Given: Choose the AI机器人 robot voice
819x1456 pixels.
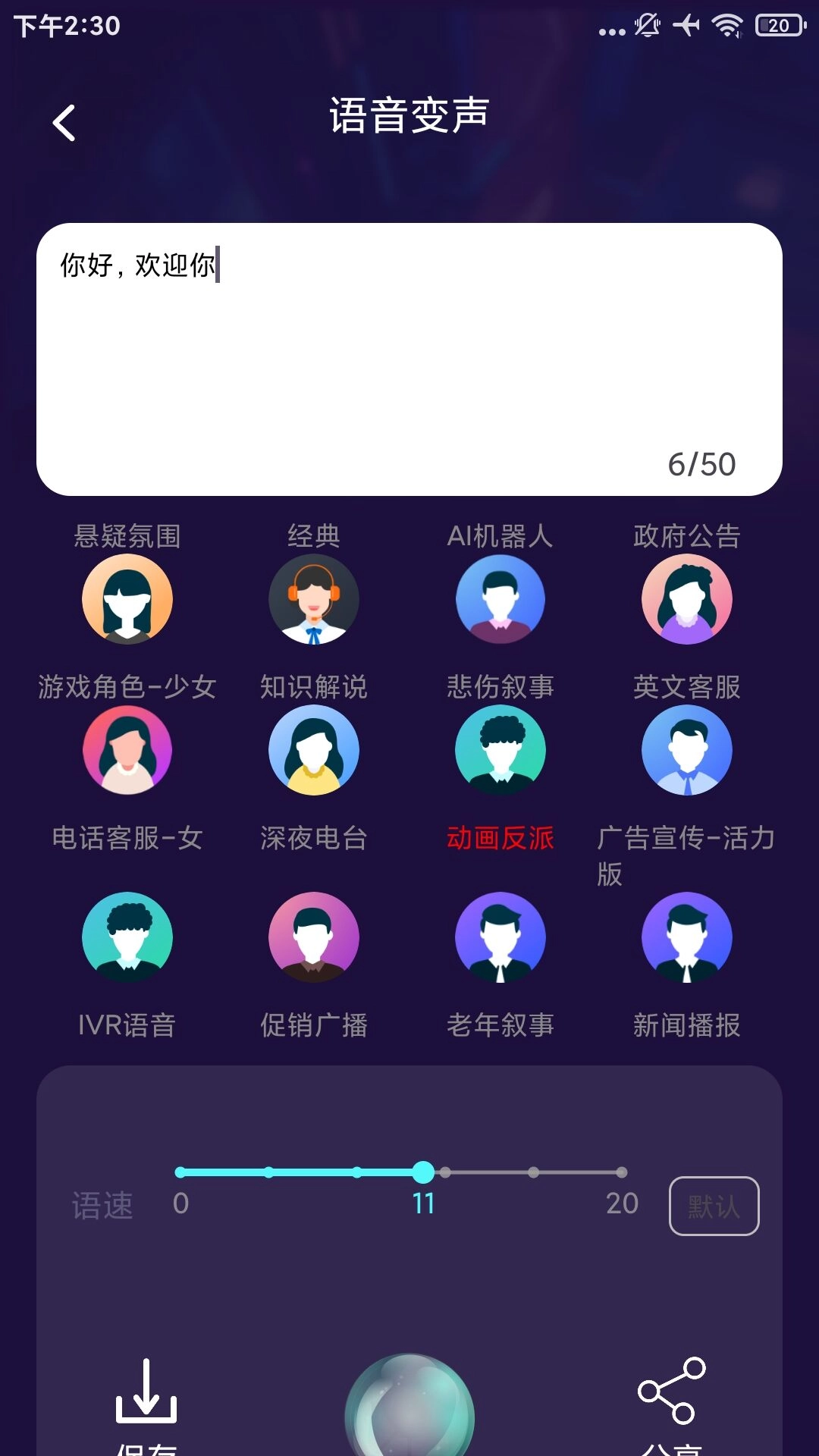Looking at the screenshot, I should coord(500,599).
